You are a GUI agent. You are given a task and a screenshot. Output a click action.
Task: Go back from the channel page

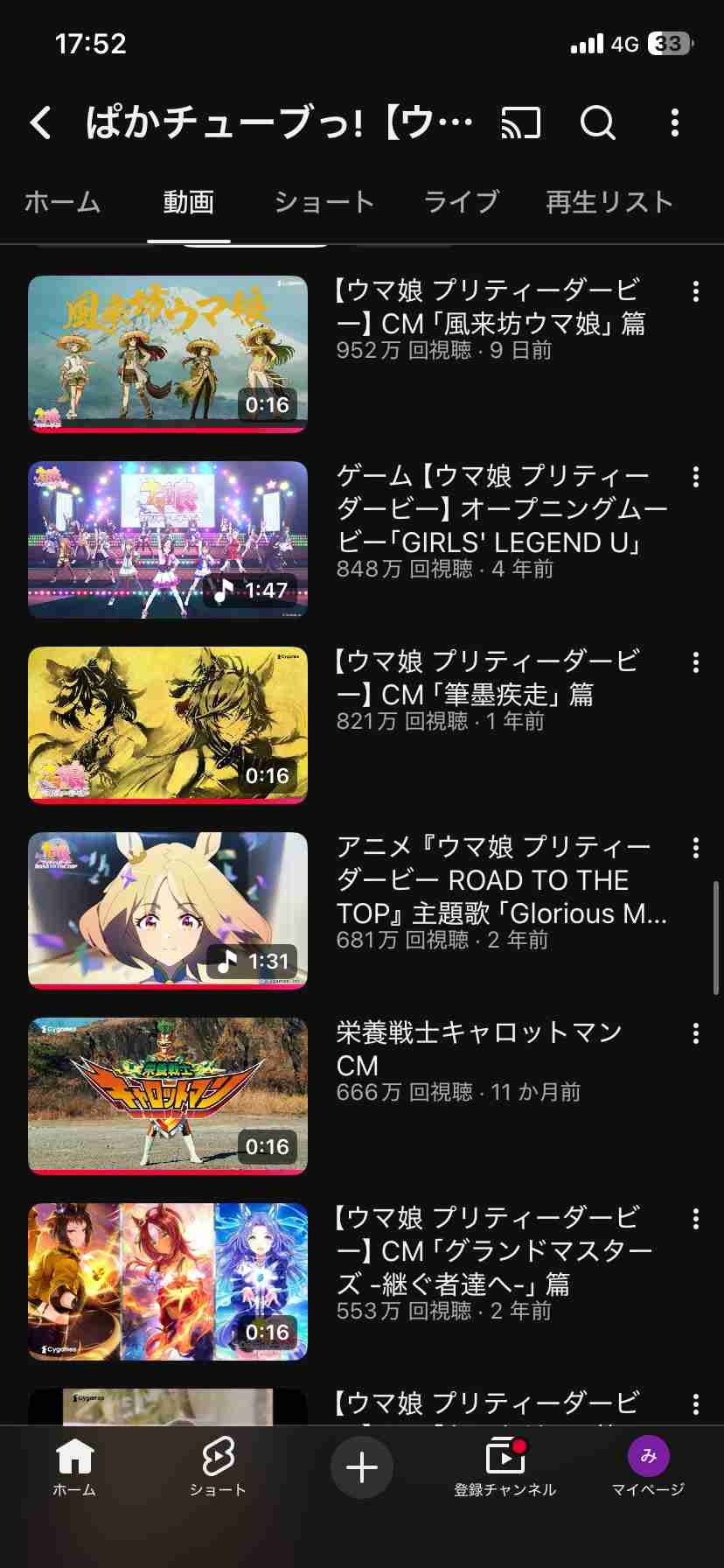point(40,122)
